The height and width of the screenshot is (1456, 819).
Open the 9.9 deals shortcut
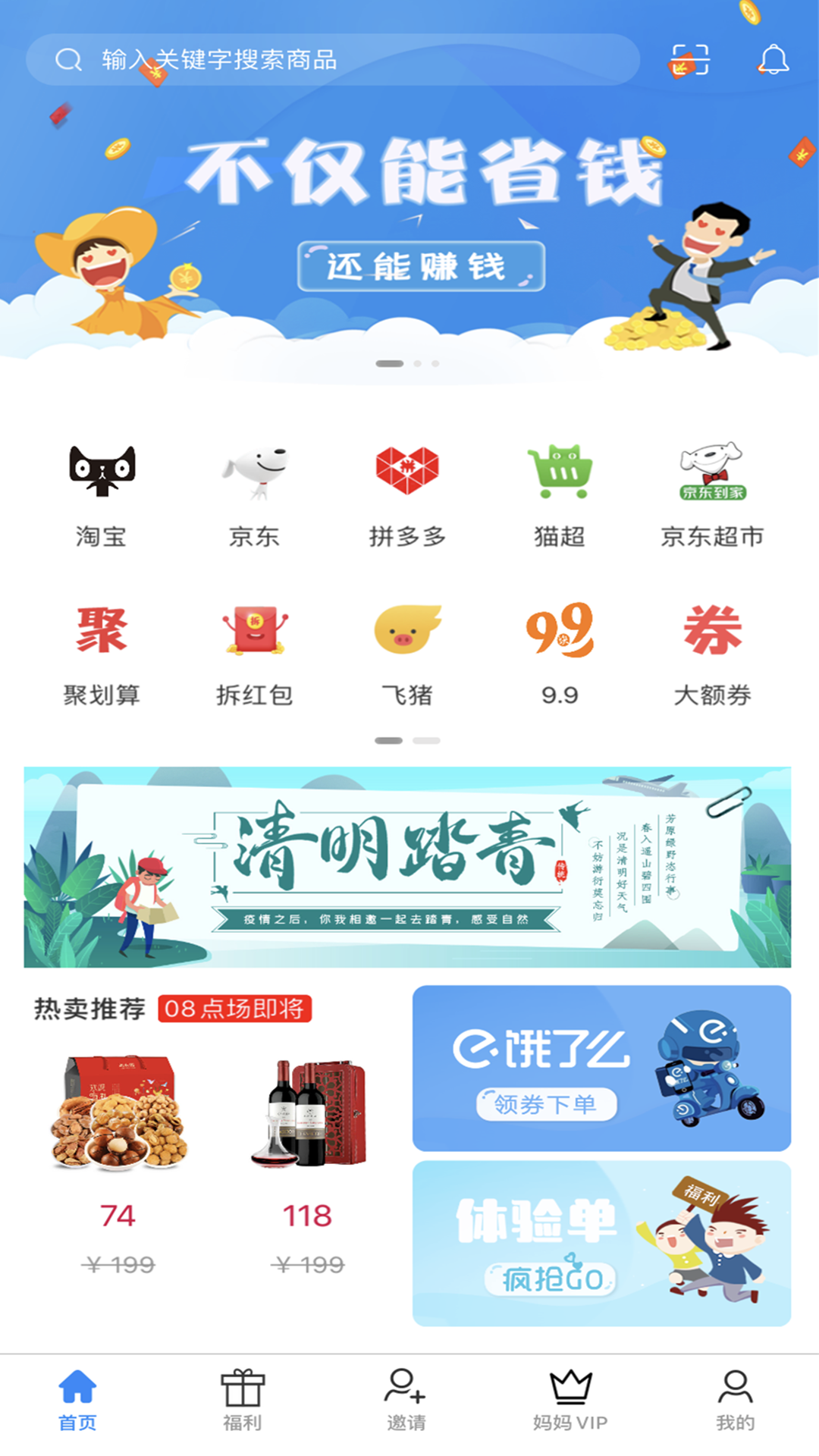coord(560,652)
